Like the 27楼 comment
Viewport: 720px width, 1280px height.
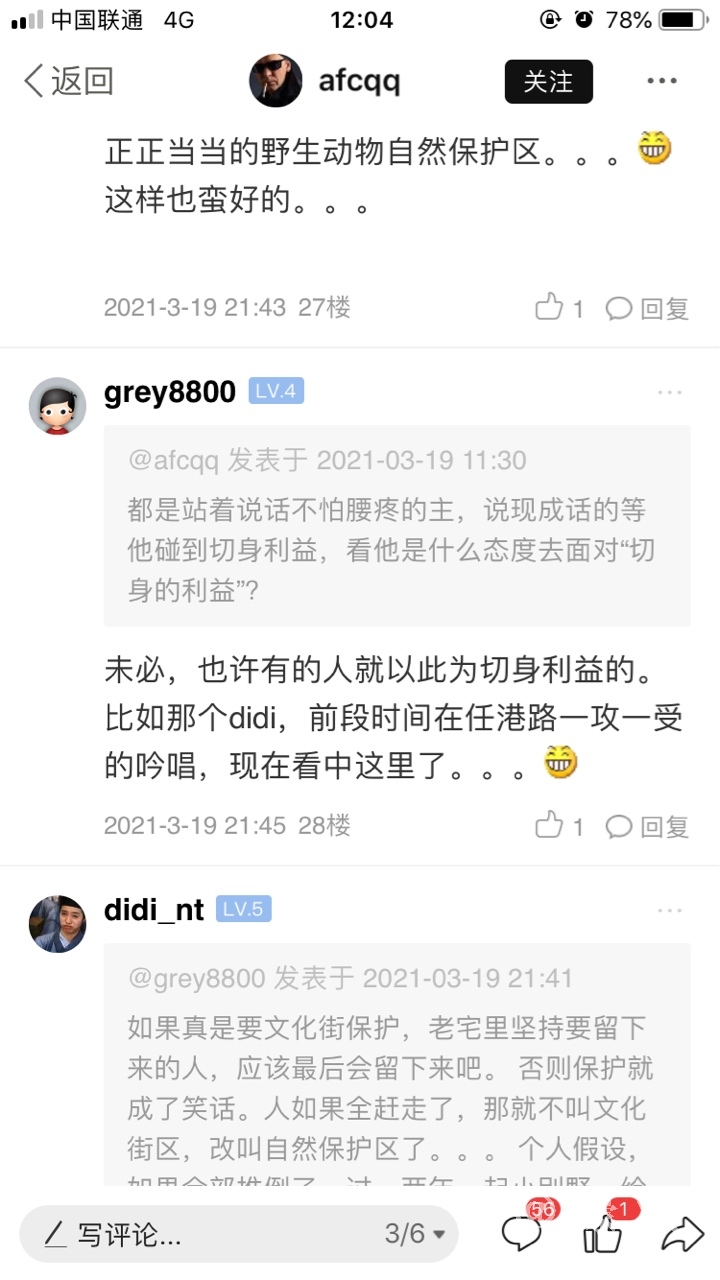point(559,308)
